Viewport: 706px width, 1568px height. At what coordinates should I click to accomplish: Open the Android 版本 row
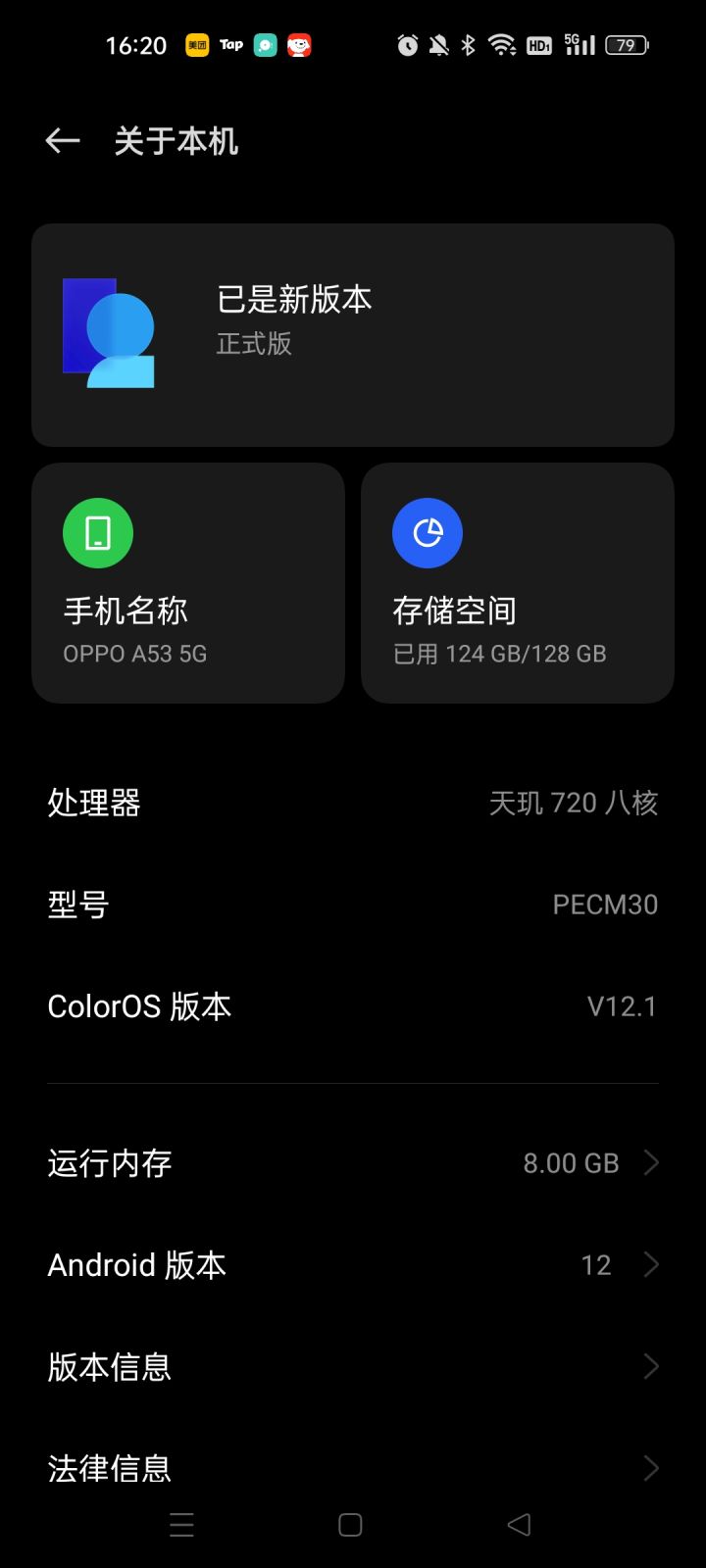[353, 1265]
